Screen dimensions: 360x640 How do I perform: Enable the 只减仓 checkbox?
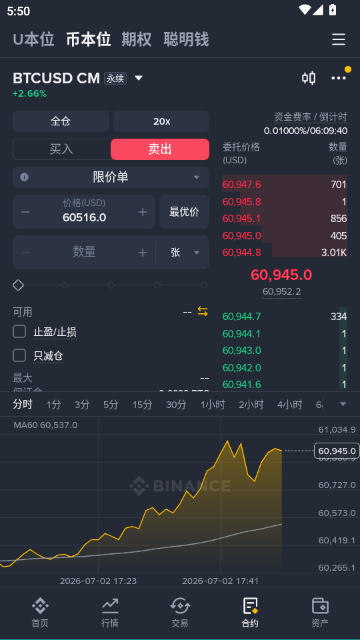[x=19, y=356]
